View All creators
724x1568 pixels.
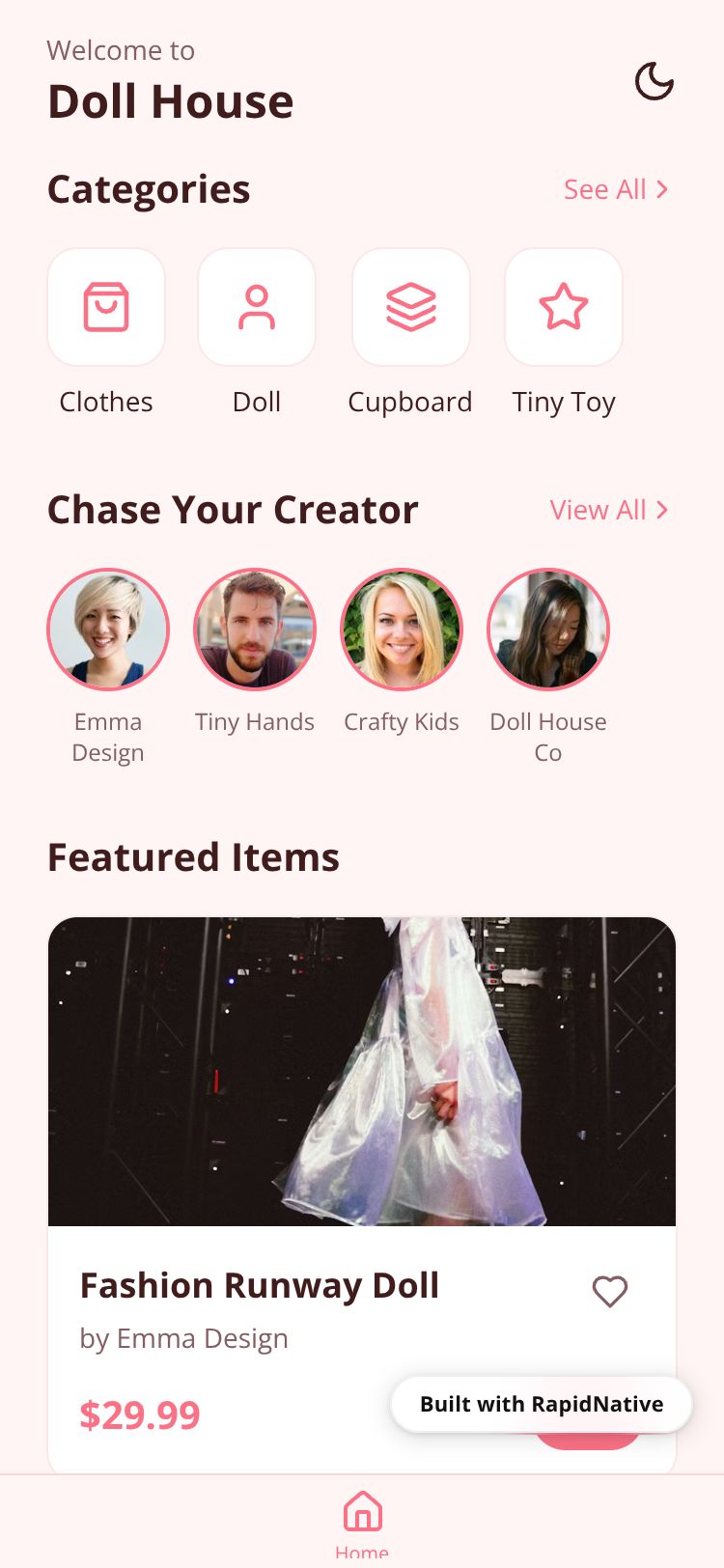(x=608, y=510)
